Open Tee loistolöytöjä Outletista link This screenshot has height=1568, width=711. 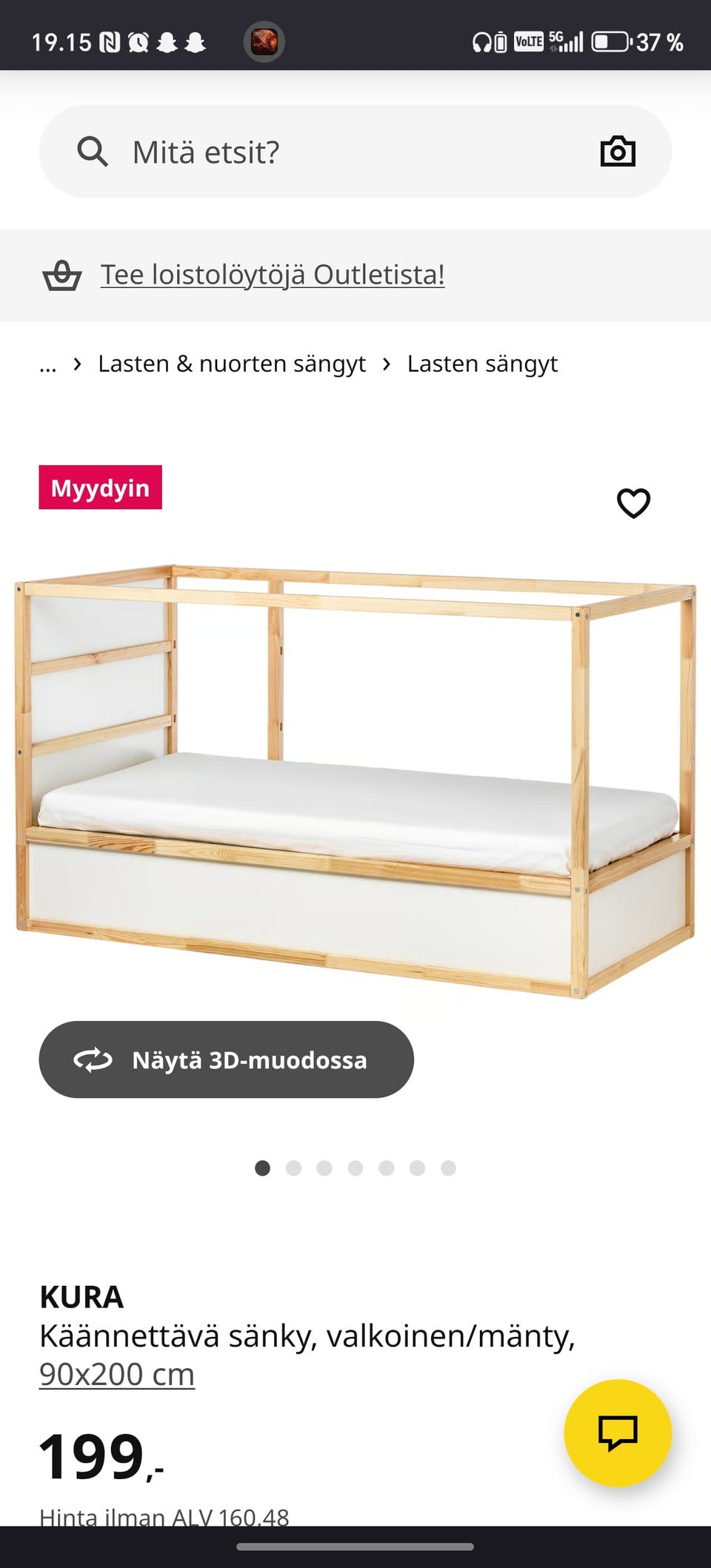click(273, 275)
